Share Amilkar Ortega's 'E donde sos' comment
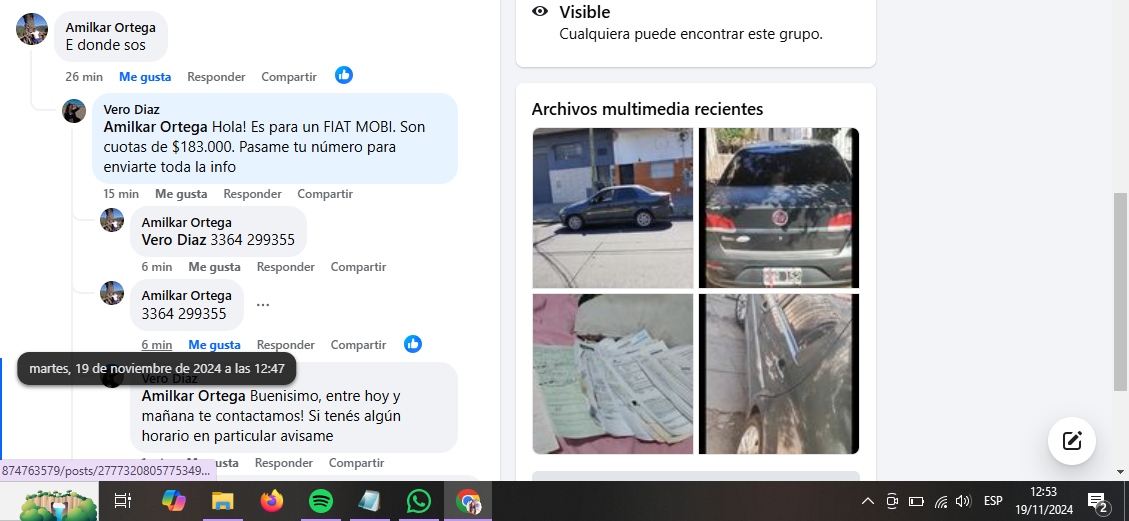Screen dimensions: 1129x521 289,77
